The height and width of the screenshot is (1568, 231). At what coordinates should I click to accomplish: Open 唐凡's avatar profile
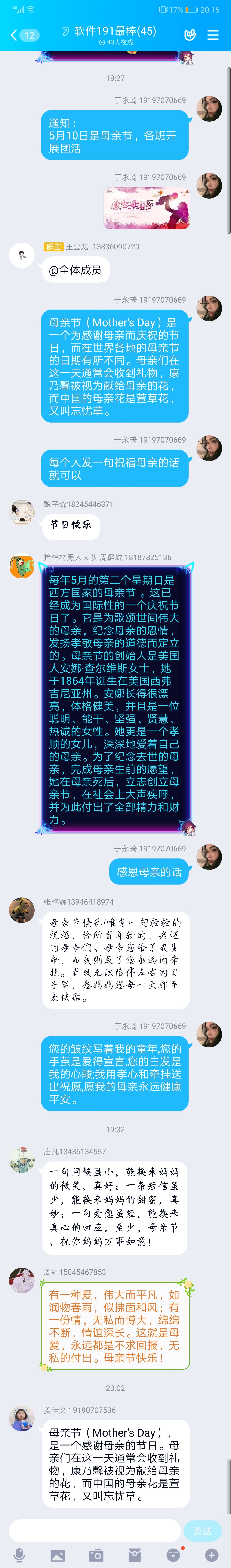pyautogui.click(x=22, y=1160)
